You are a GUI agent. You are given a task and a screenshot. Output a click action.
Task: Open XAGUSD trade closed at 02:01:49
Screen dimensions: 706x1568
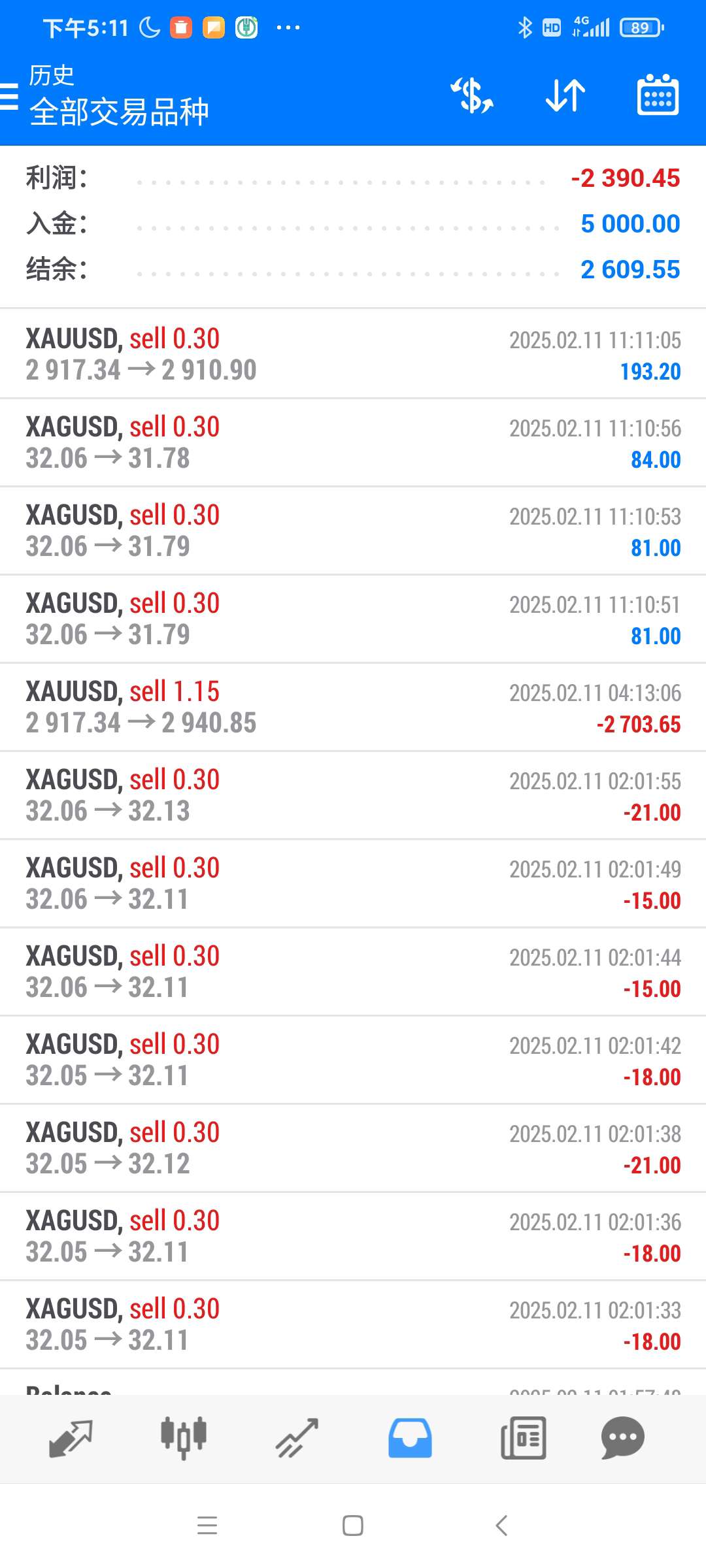(353, 883)
